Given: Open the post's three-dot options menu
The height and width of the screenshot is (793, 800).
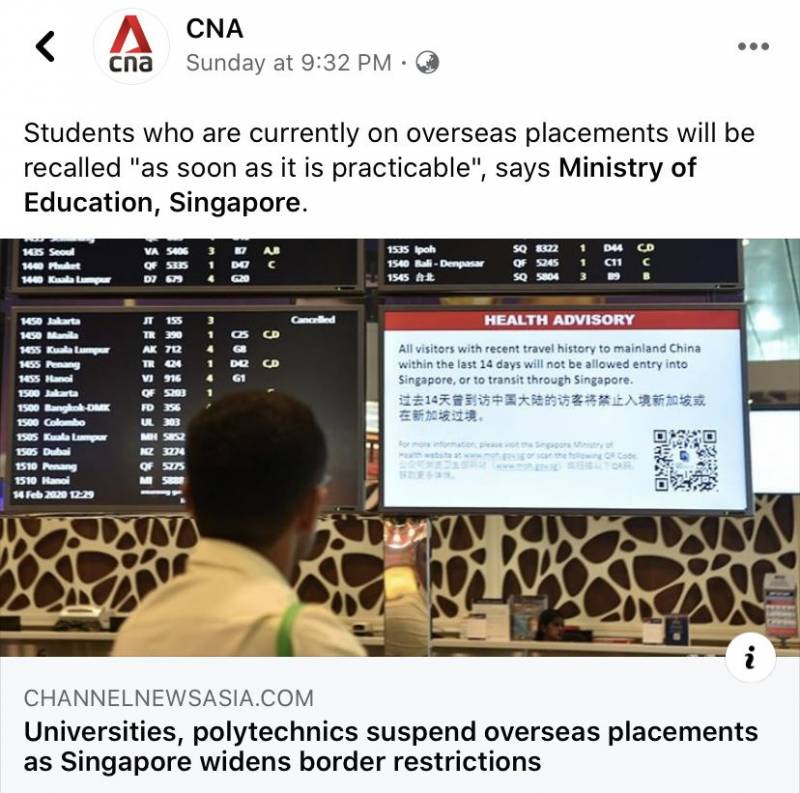Looking at the screenshot, I should tap(753, 46).
